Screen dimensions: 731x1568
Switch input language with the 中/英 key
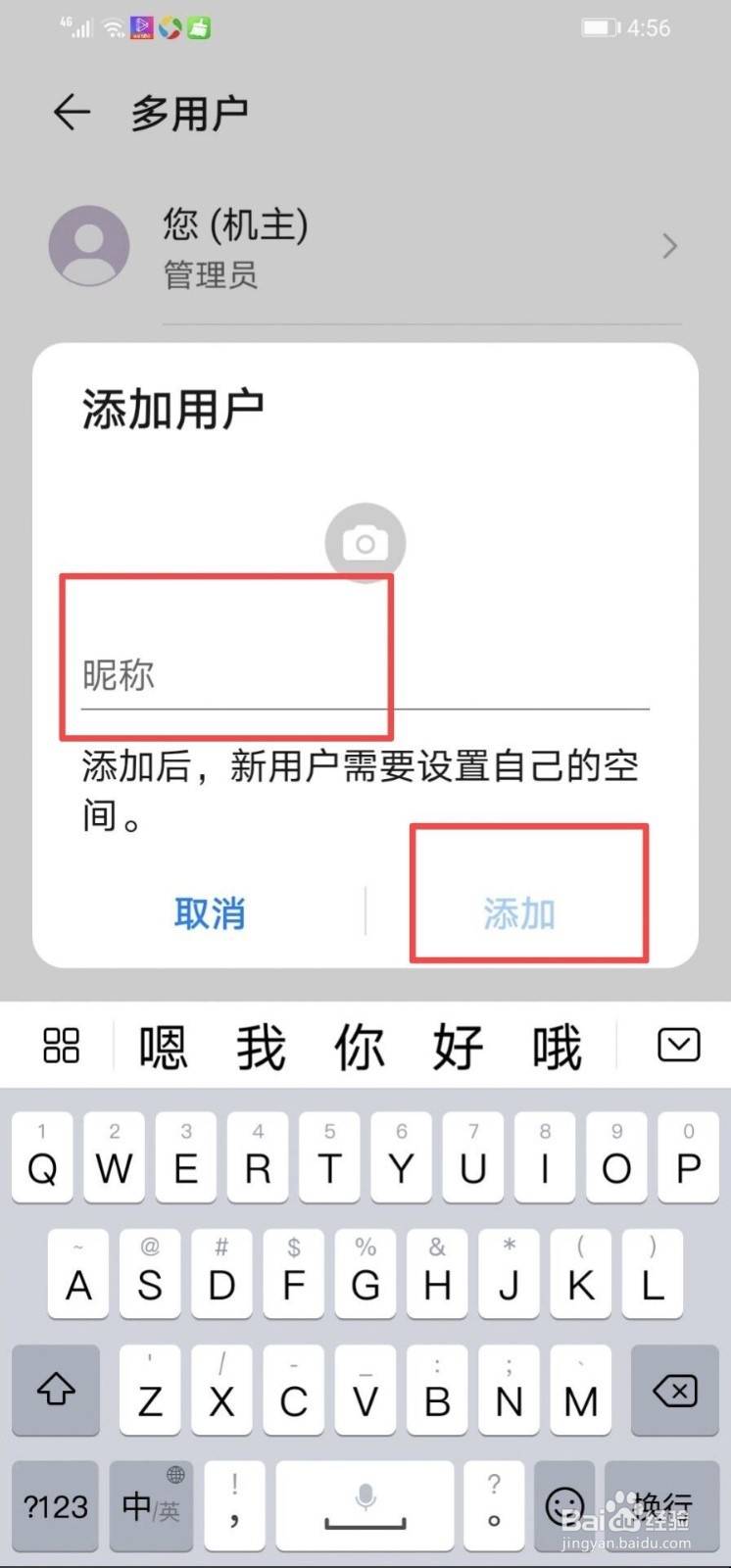point(151,1506)
